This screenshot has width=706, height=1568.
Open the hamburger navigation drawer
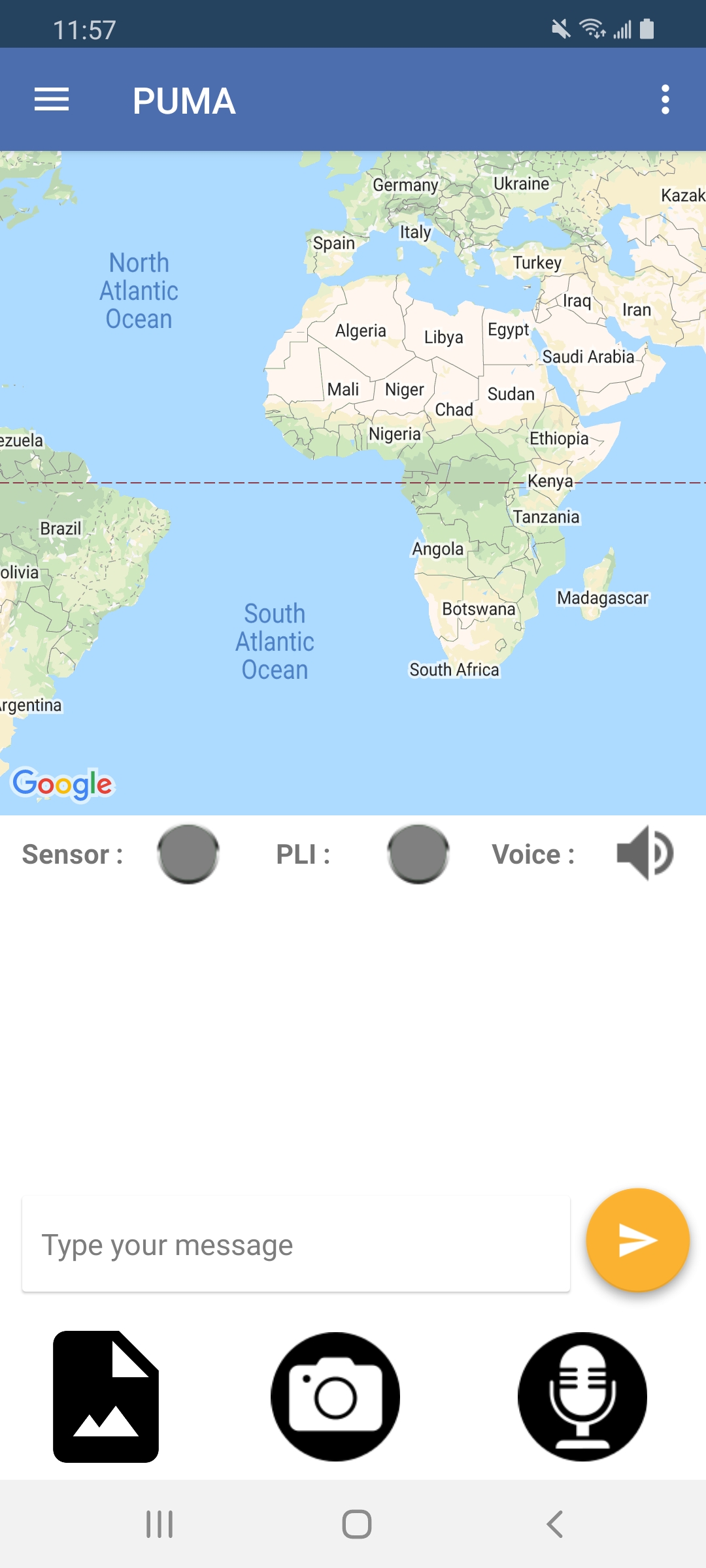pos(52,100)
